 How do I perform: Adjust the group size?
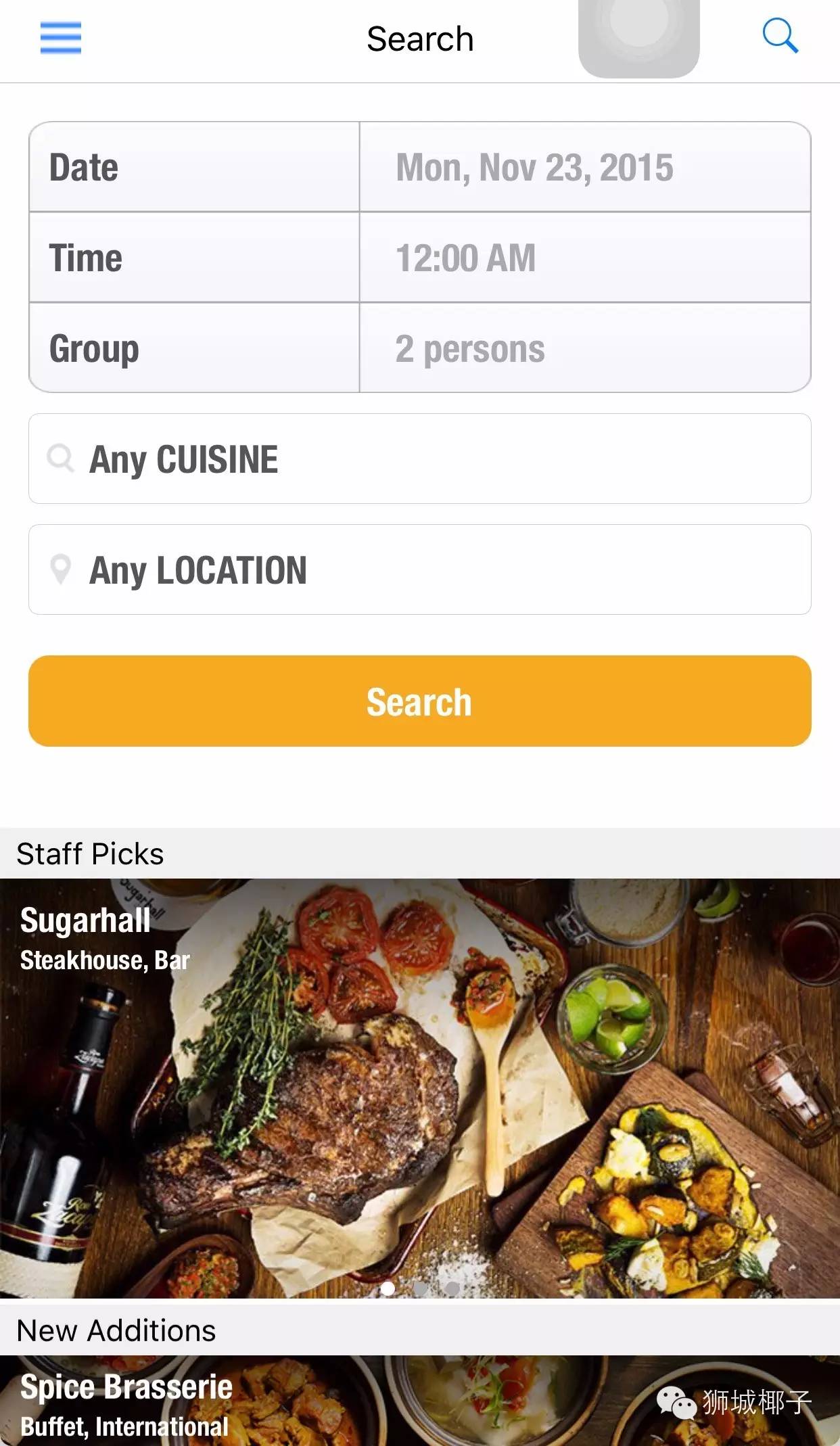pos(584,348)
